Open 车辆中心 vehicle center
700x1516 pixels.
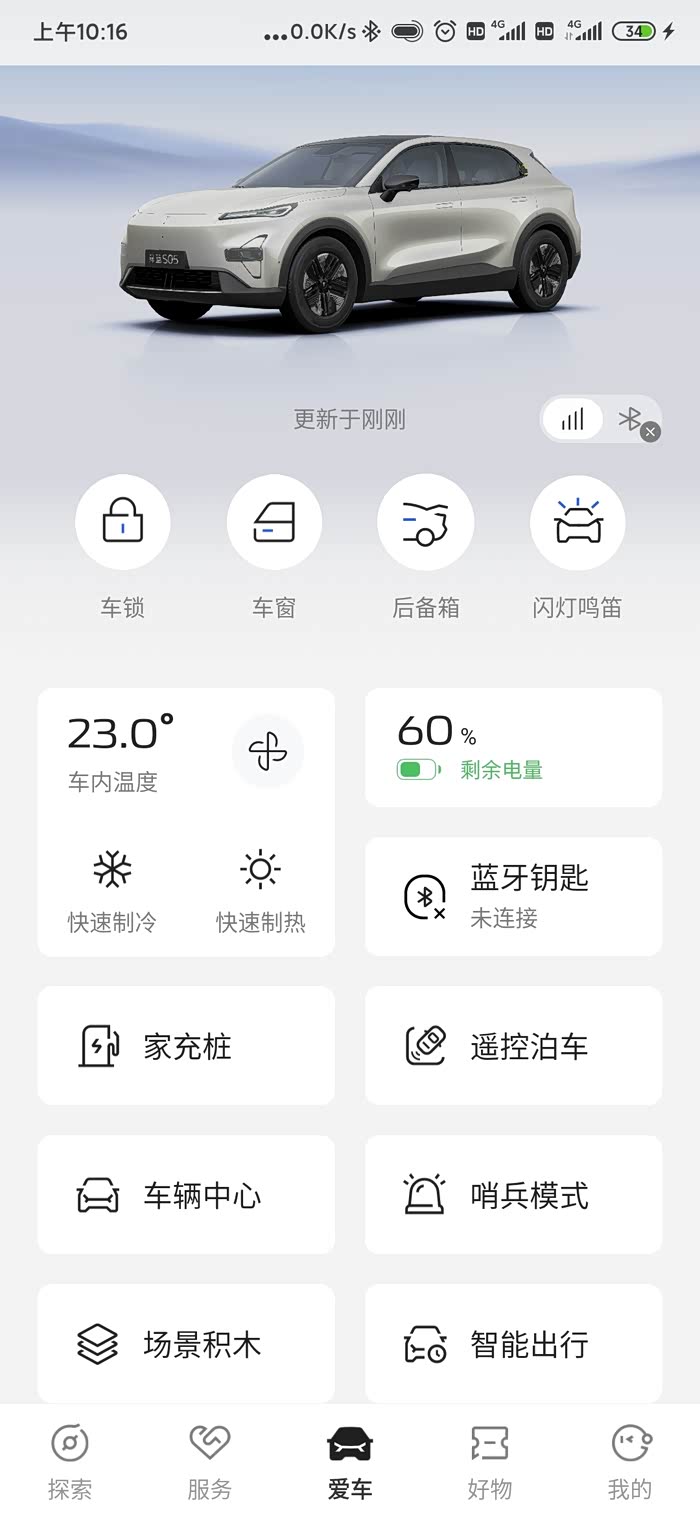[186, 1195]
